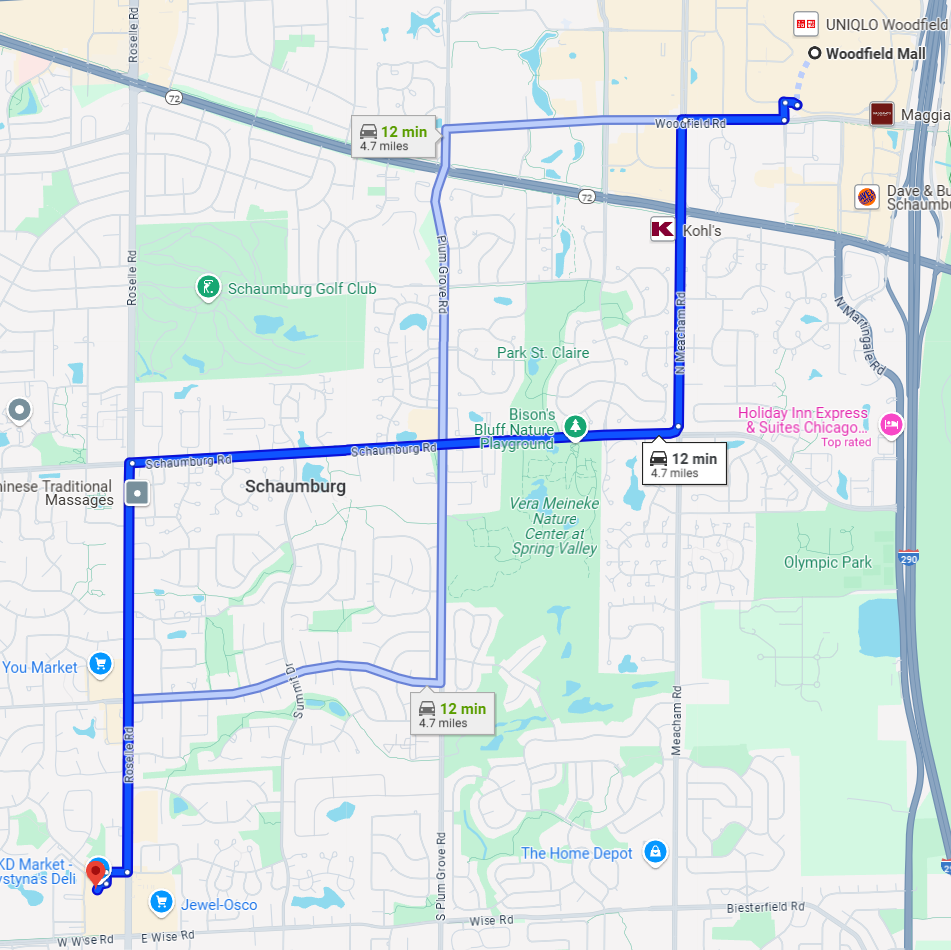Open the Maggiano's restaurant marker
The image size is (951, 950).
881,113
